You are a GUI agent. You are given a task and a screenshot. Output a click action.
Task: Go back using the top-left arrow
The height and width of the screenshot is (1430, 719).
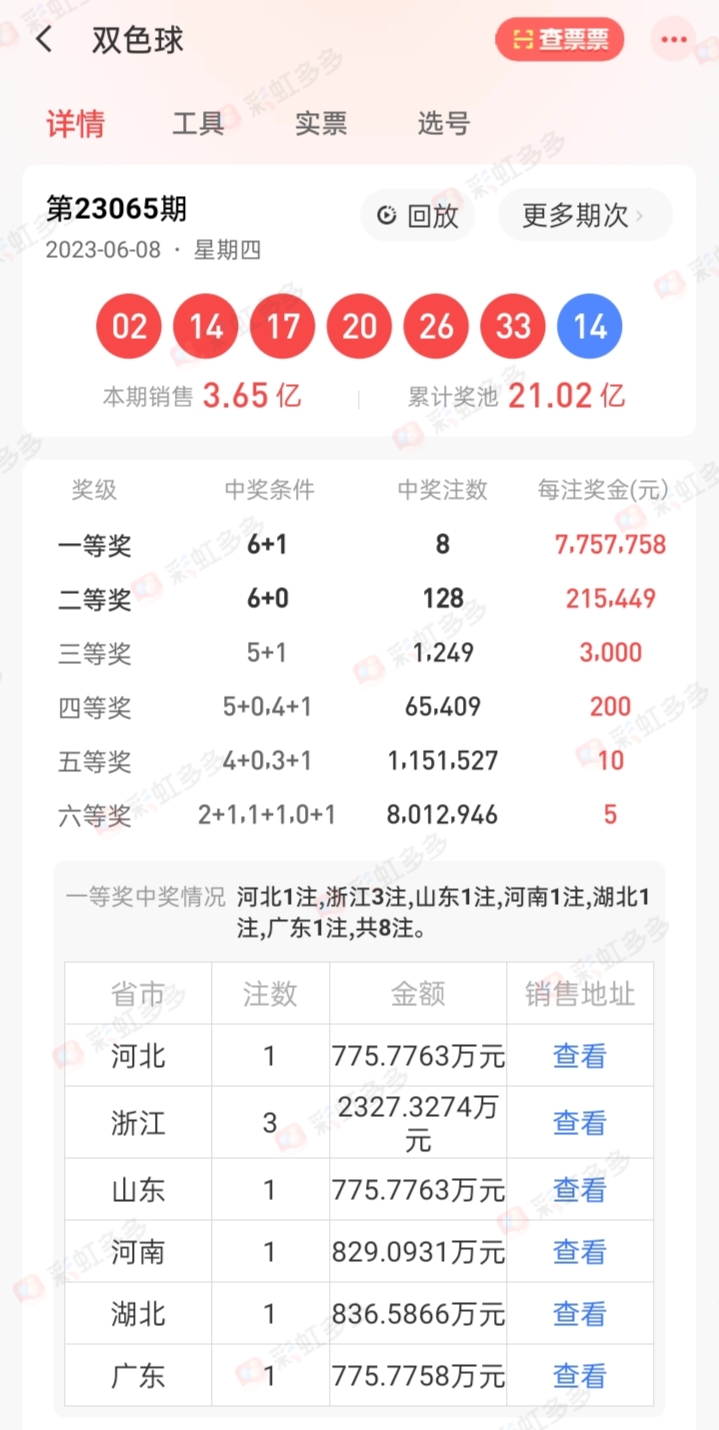coord(44,40)
